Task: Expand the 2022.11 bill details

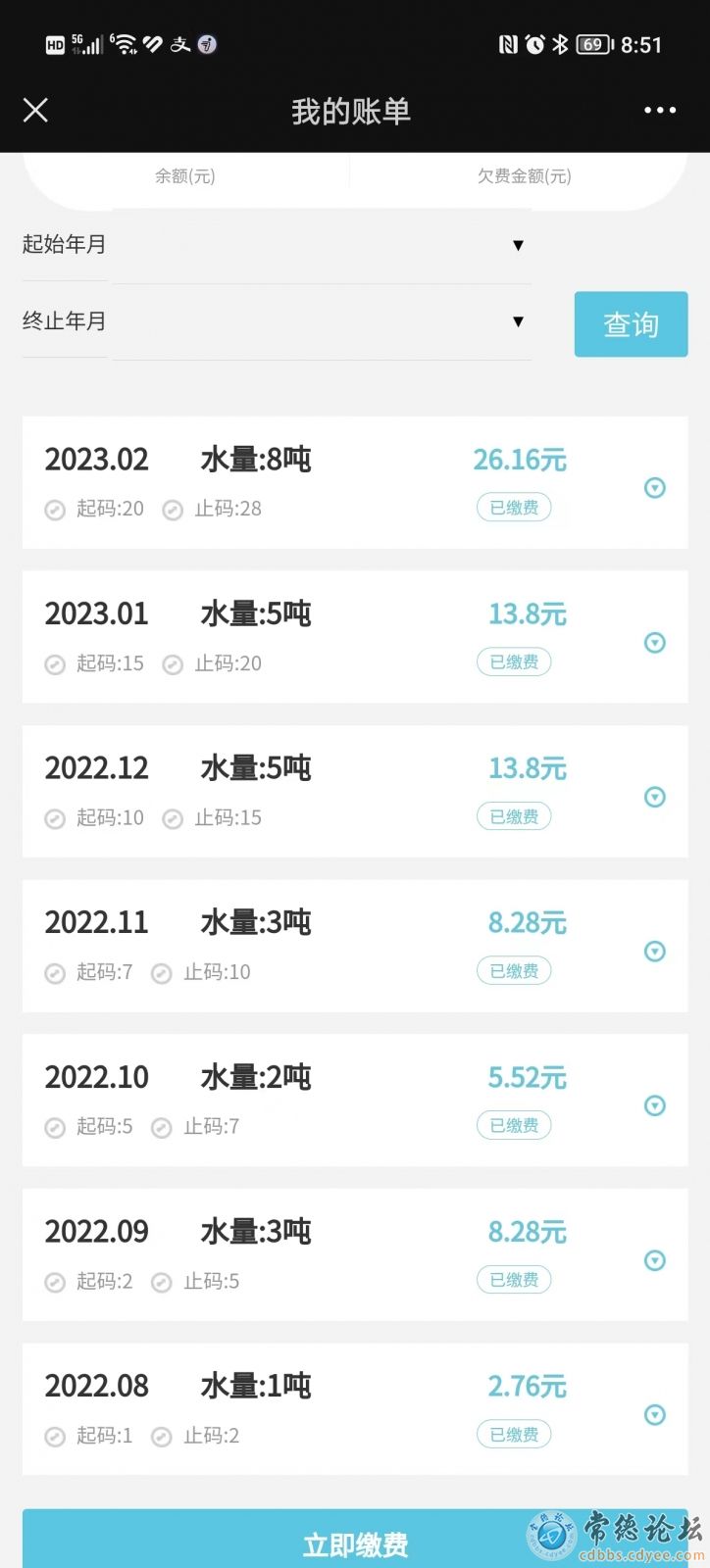Action: (x=654, y=952)
